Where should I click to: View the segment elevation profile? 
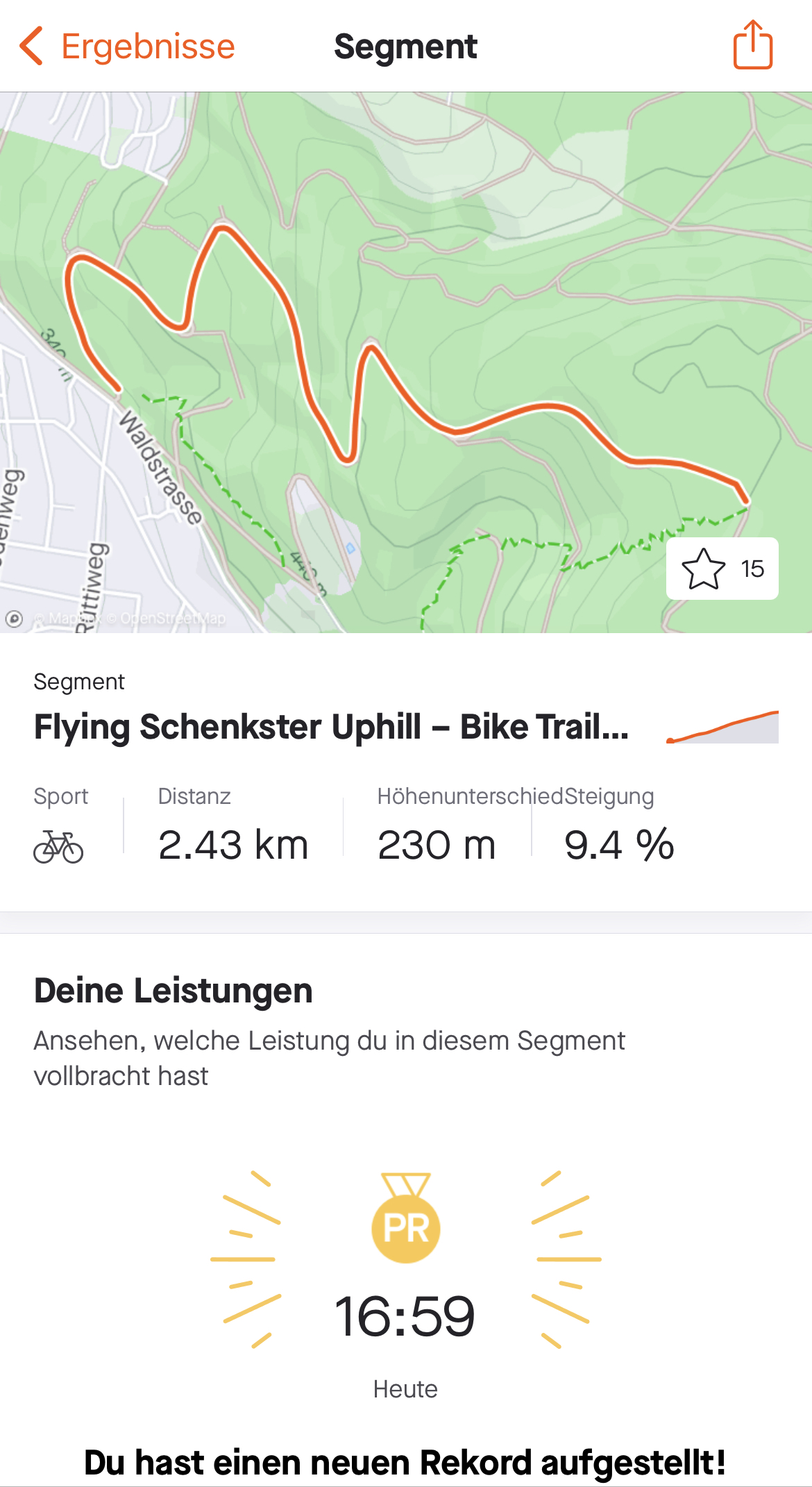722,727
